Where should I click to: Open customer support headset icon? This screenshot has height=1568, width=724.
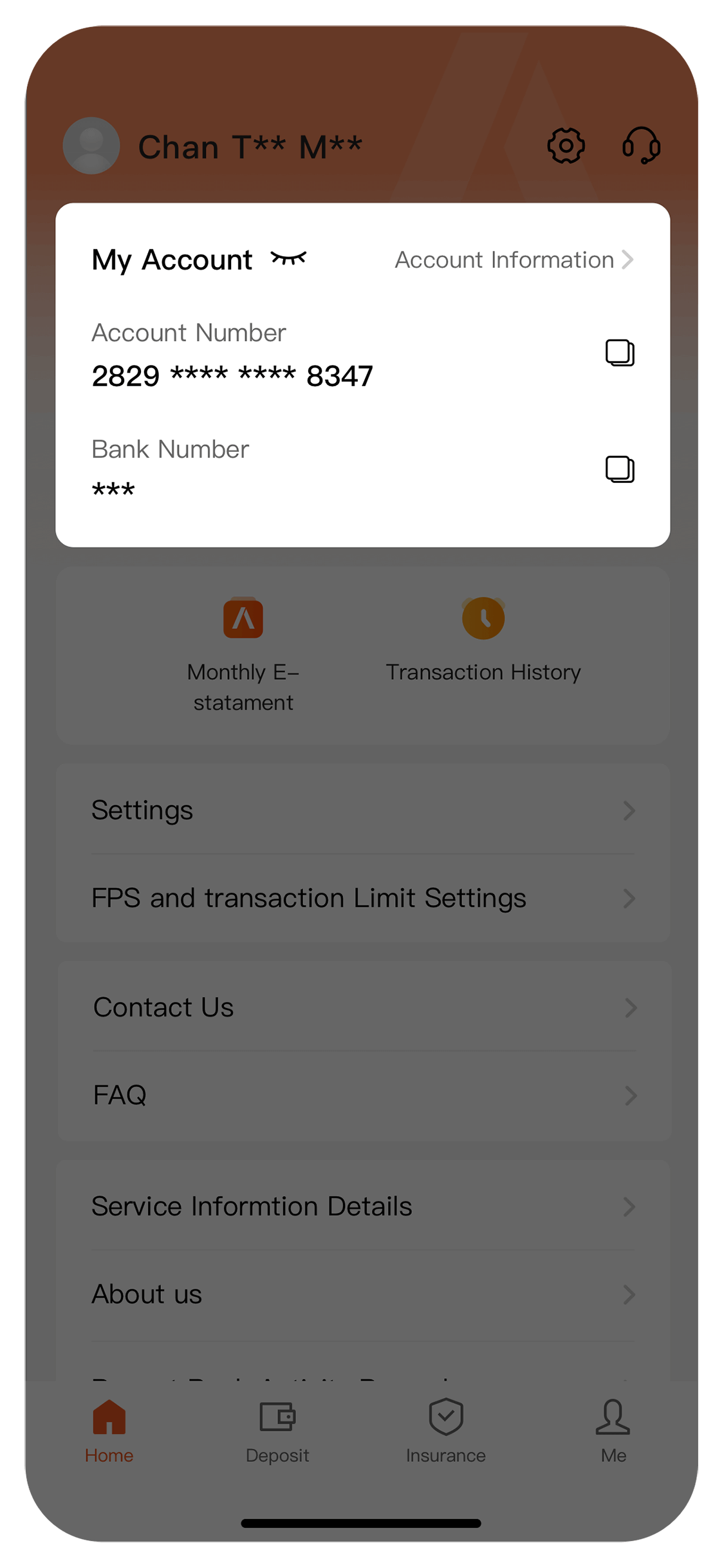641,146
